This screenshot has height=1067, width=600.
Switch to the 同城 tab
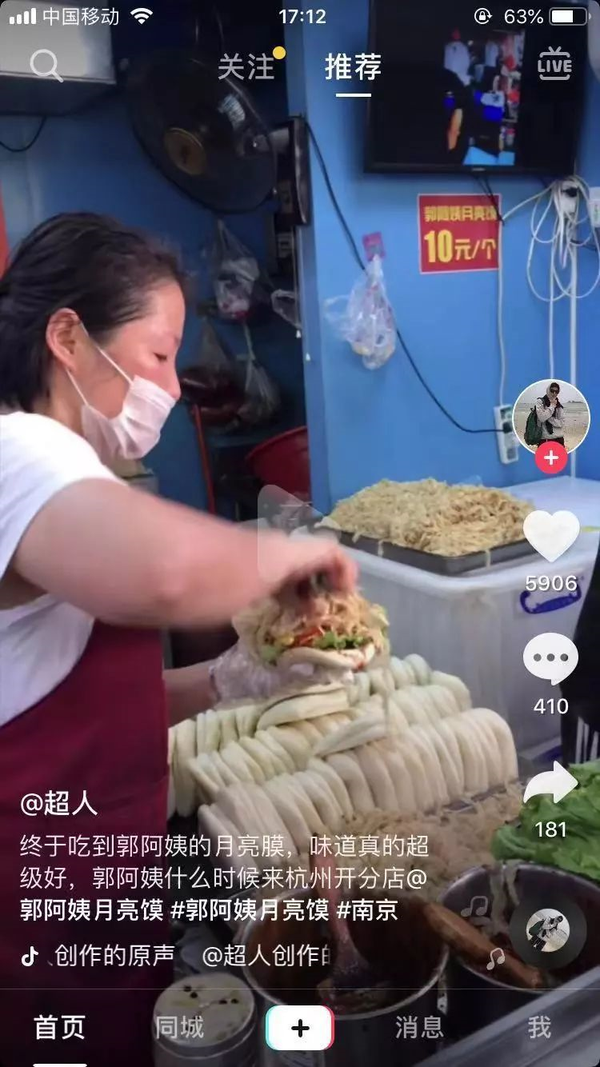click(x=179, y=1027)
